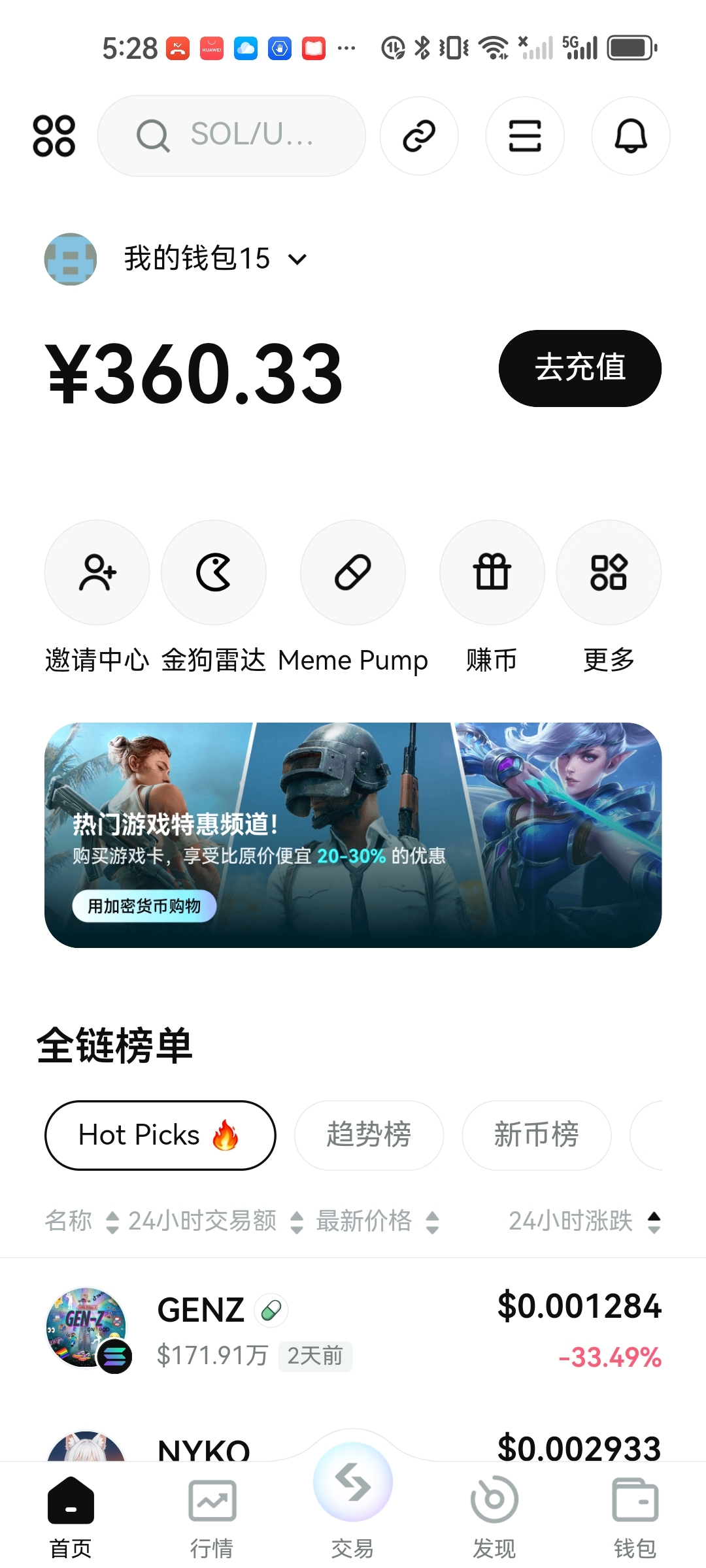Image resolution: width=706 pixels, height=1568 pixels.
Task: Open the 更多 more features icon
Action: (x=609, y=572)
